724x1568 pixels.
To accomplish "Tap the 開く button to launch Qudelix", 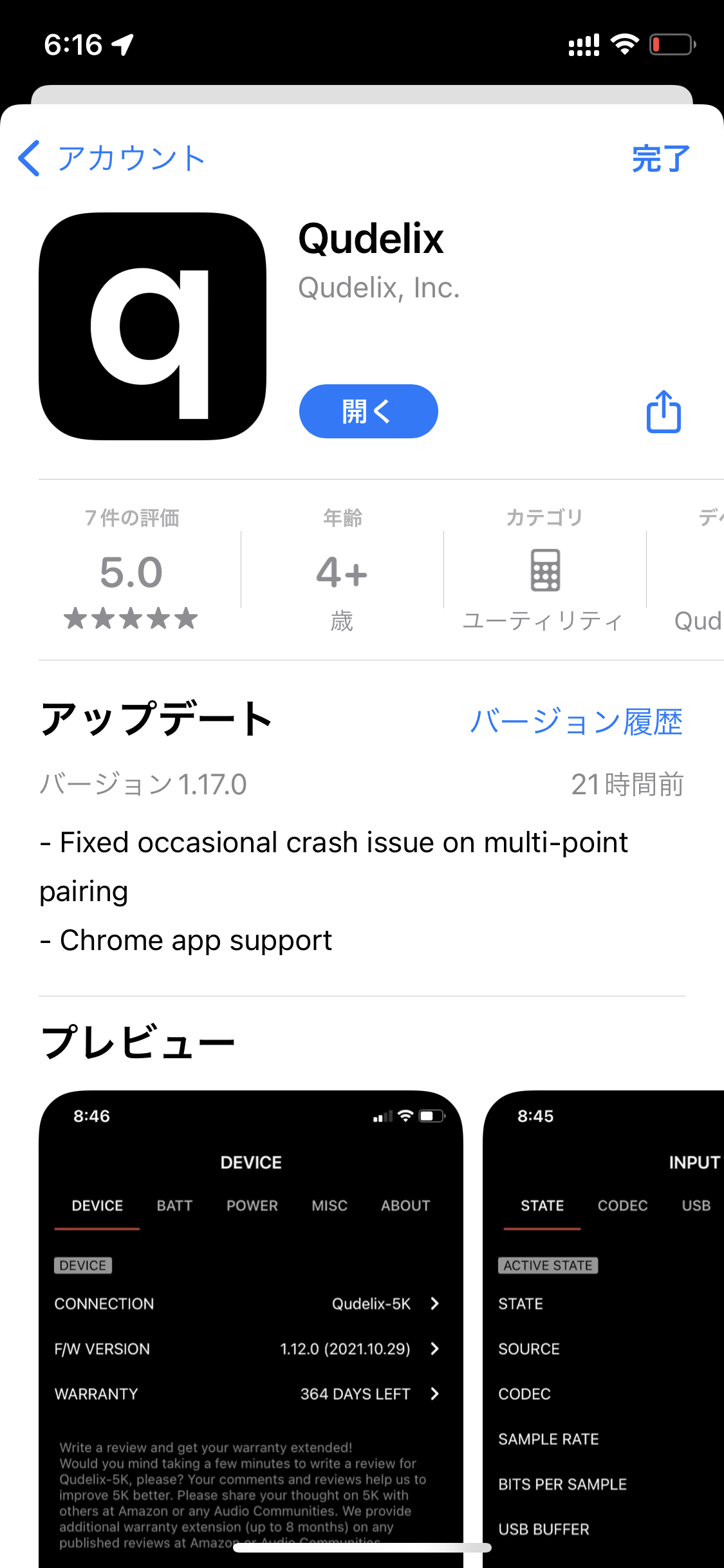I will (367, 411).
